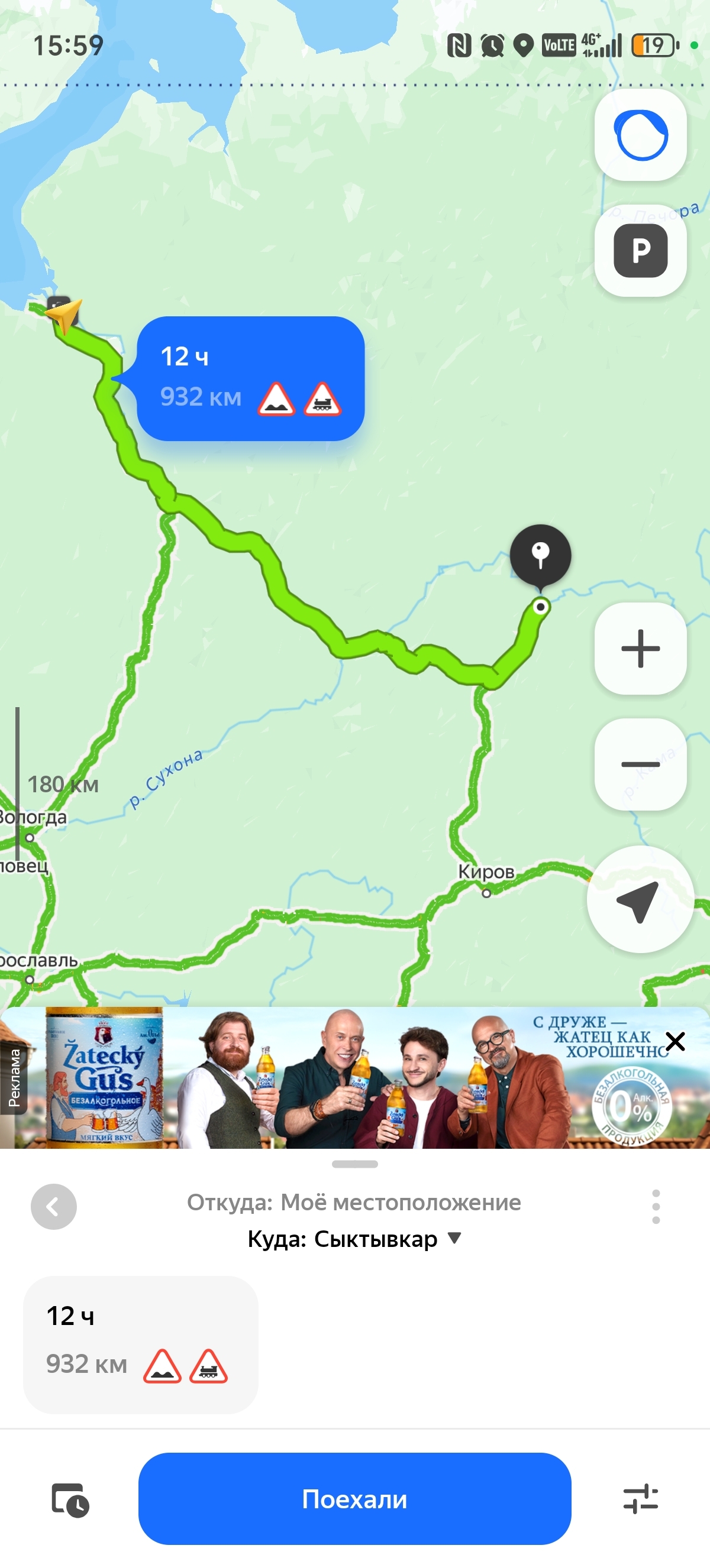710x1568 pixels.
Task: Zoom in on the map
Action: coord(641,649)
